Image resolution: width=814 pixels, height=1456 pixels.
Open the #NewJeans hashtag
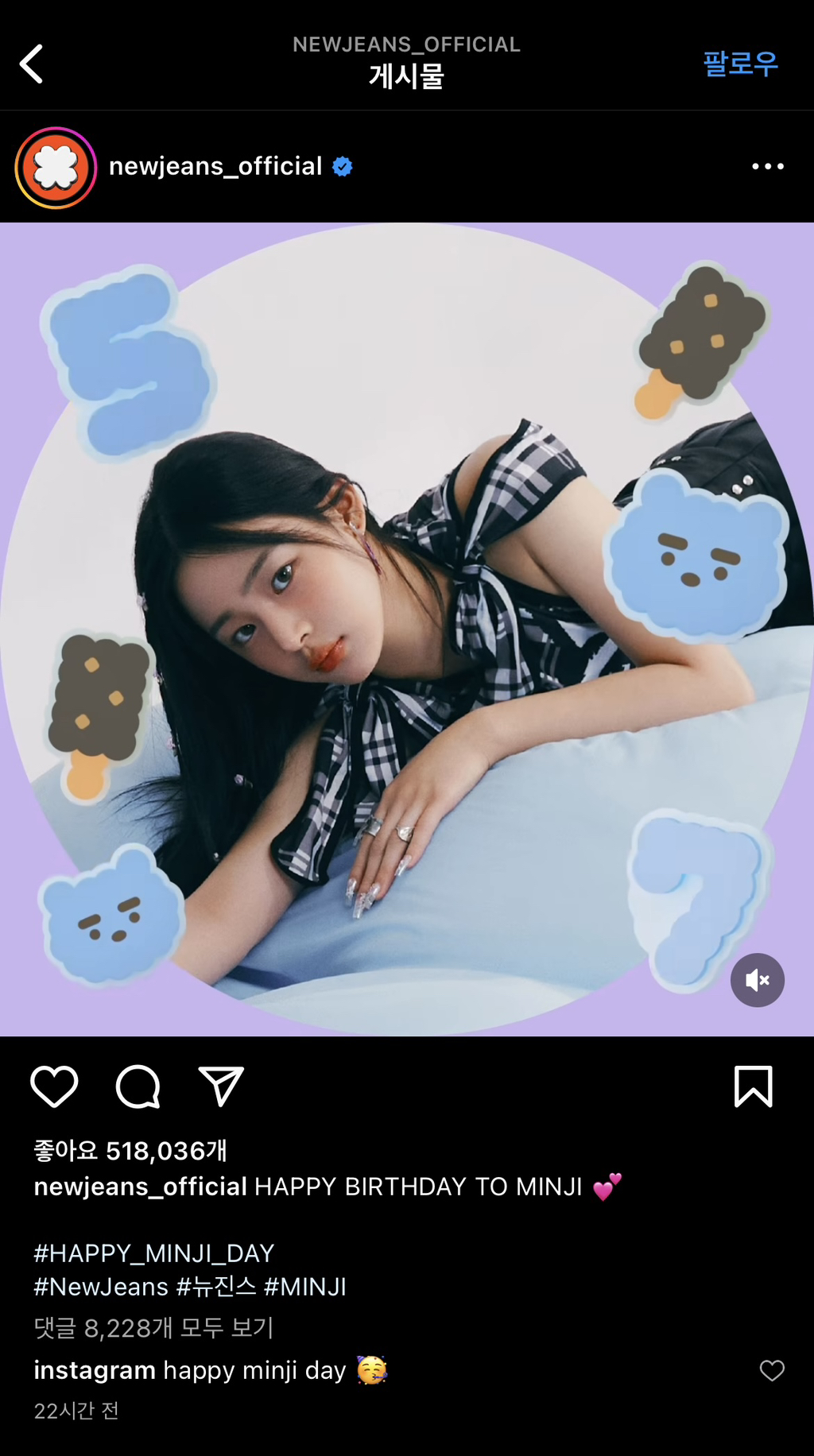tap(101, 1287)
